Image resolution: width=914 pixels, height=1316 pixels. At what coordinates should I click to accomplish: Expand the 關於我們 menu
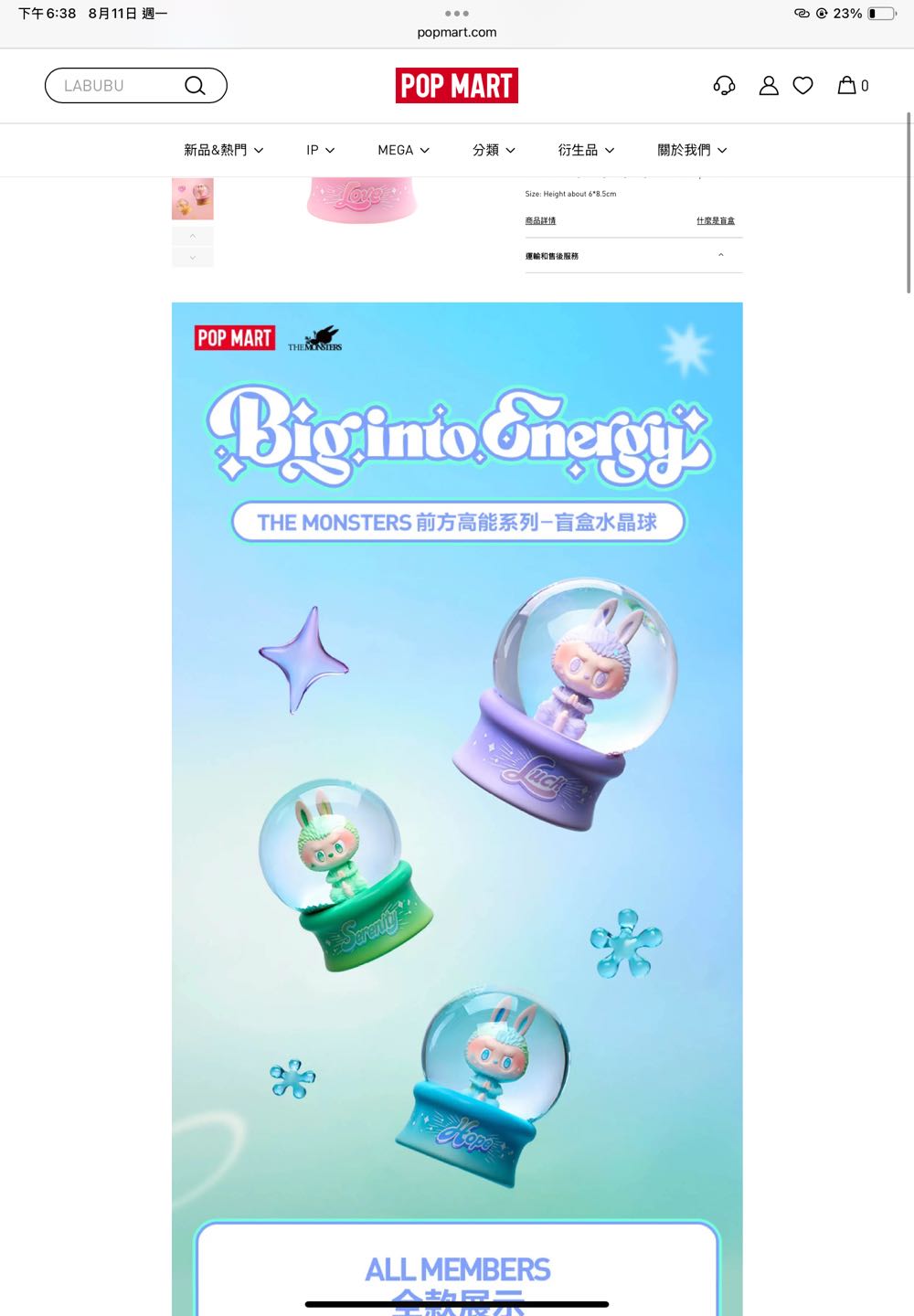pos(692,150)
